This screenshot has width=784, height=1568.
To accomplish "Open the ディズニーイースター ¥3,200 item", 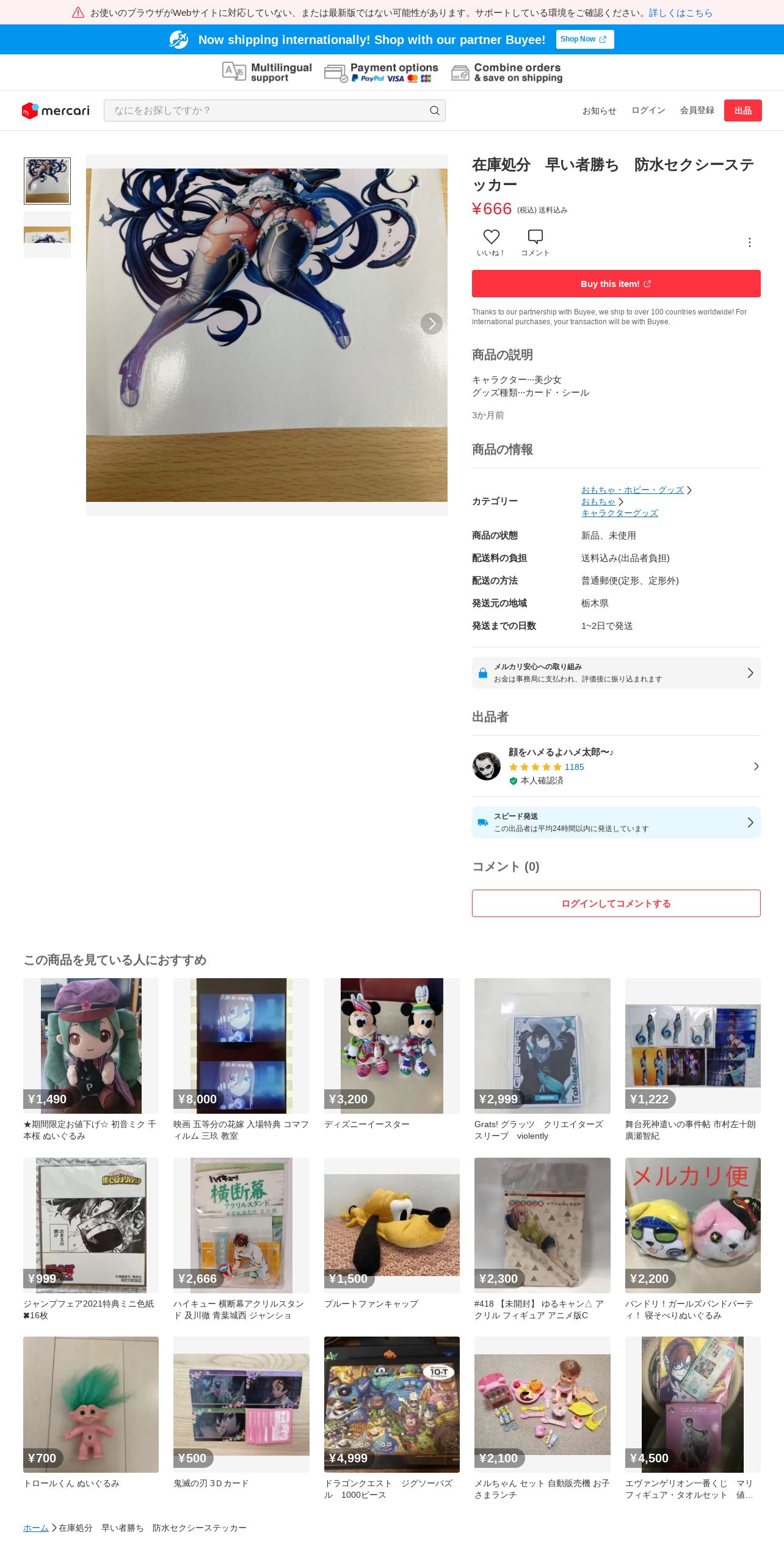I will pos(391,1046).
